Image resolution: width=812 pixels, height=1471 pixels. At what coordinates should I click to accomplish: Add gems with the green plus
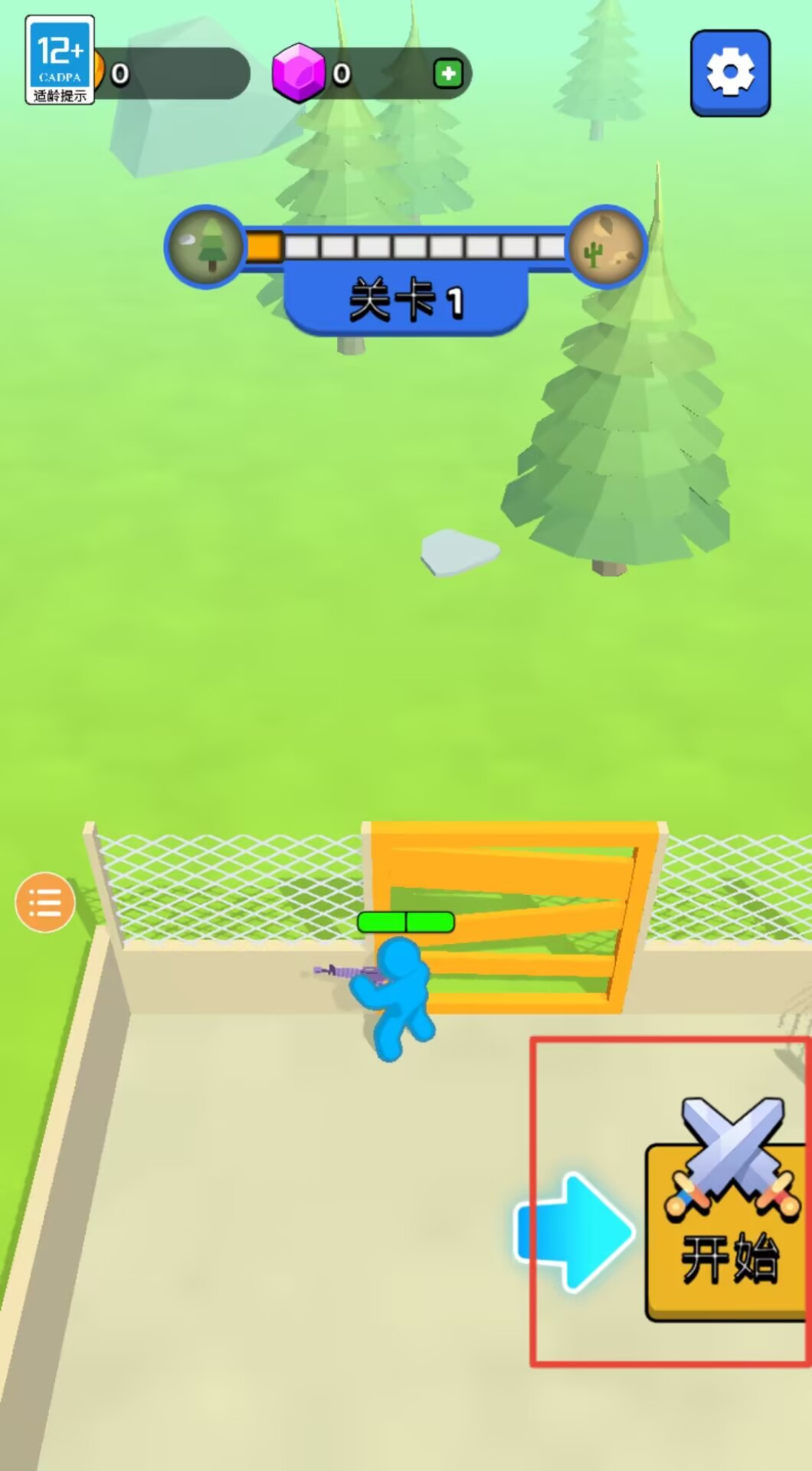click(448, 74)
